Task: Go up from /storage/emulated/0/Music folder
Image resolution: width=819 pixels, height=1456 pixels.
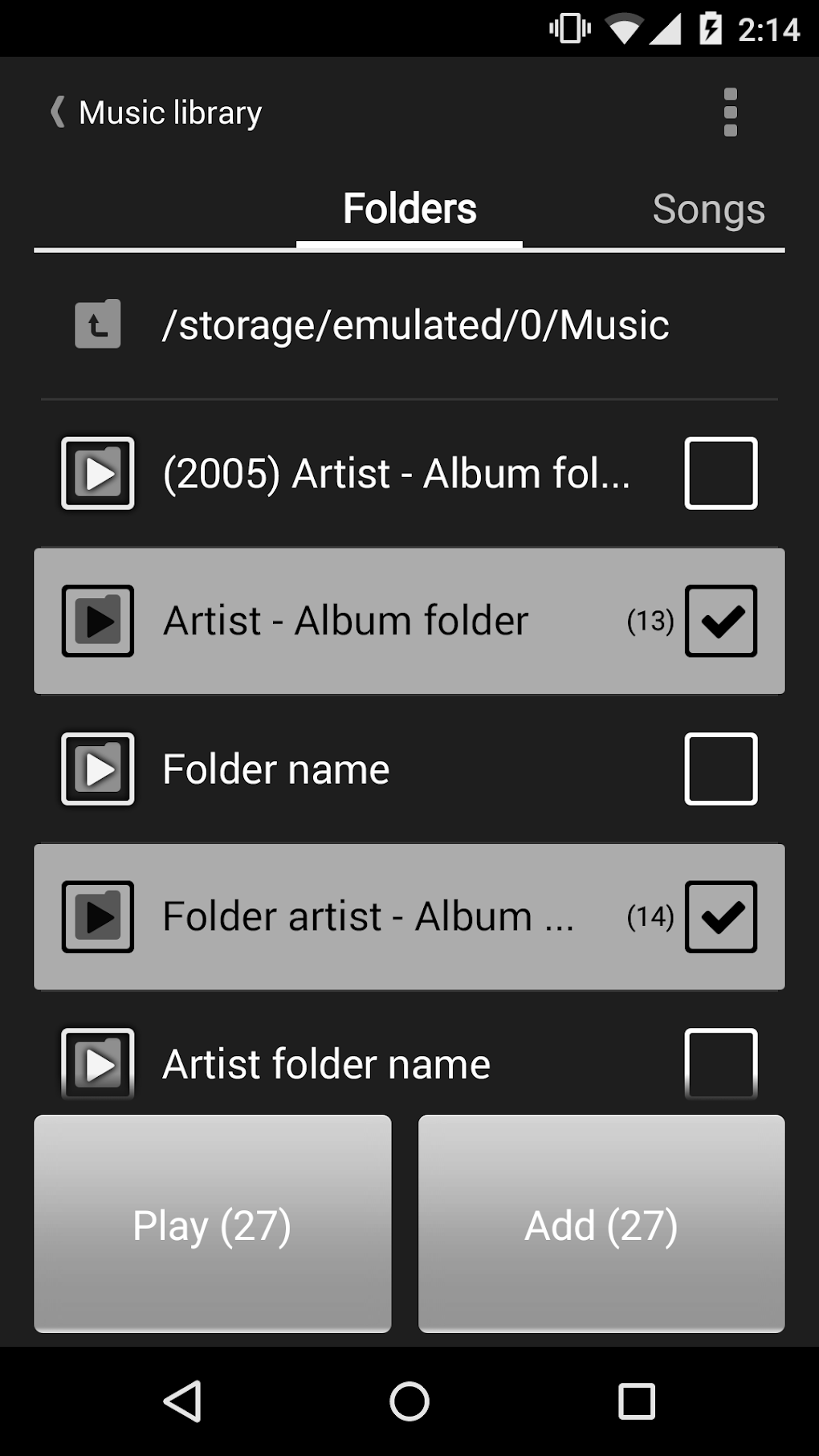Action: (98, 324)
